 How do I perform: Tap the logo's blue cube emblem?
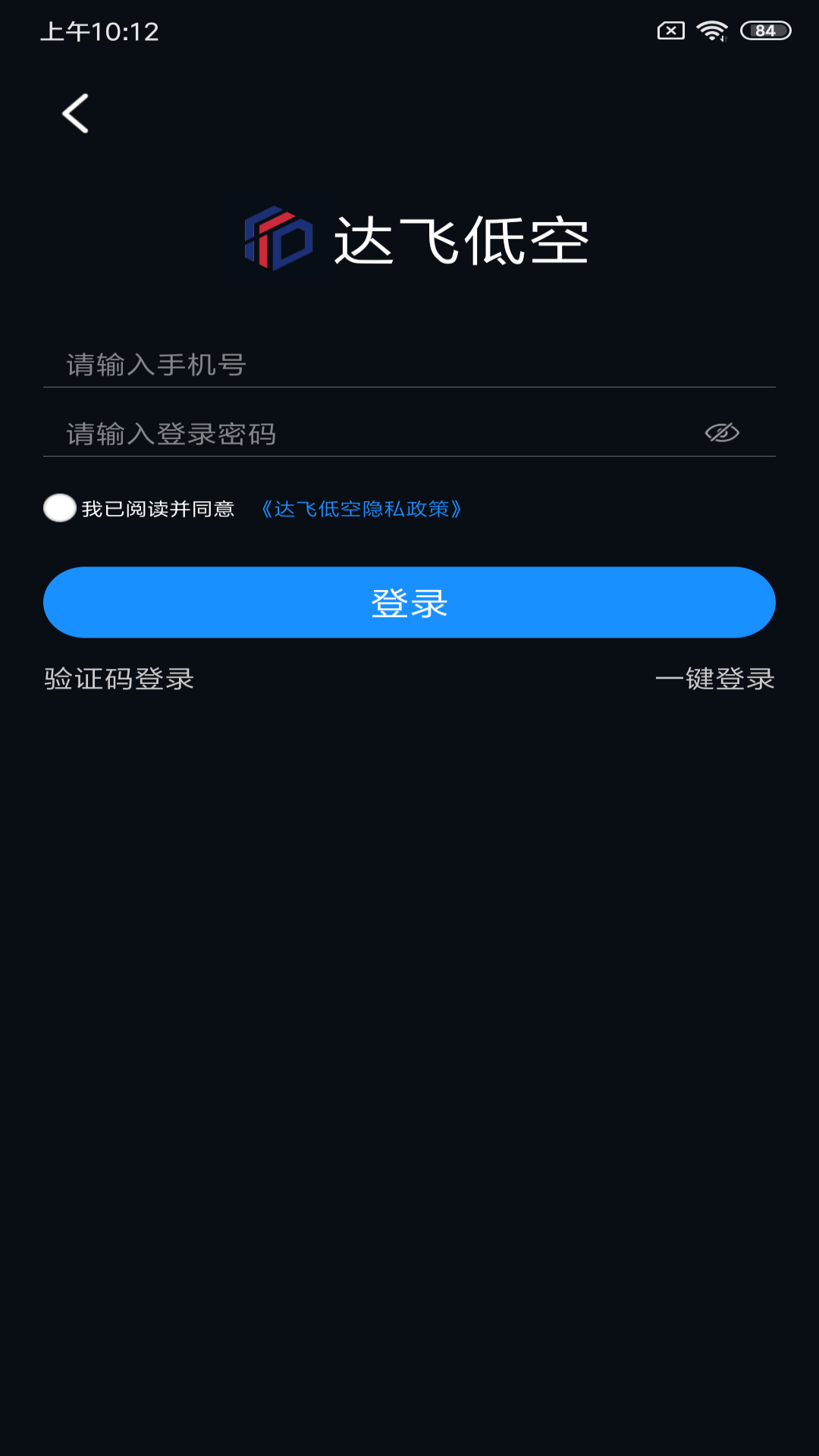pyautogui.click(x=277, y=239)
